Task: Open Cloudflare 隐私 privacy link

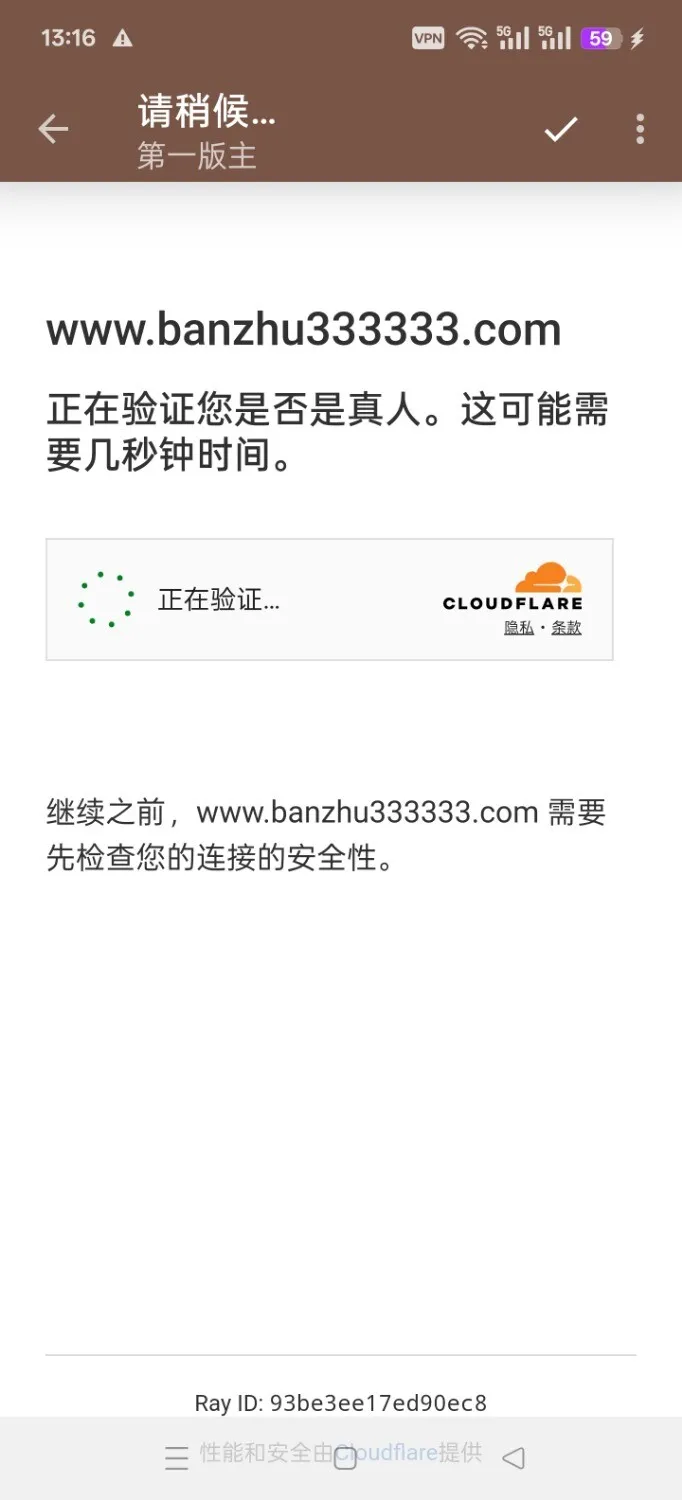Action: (518, 628)
